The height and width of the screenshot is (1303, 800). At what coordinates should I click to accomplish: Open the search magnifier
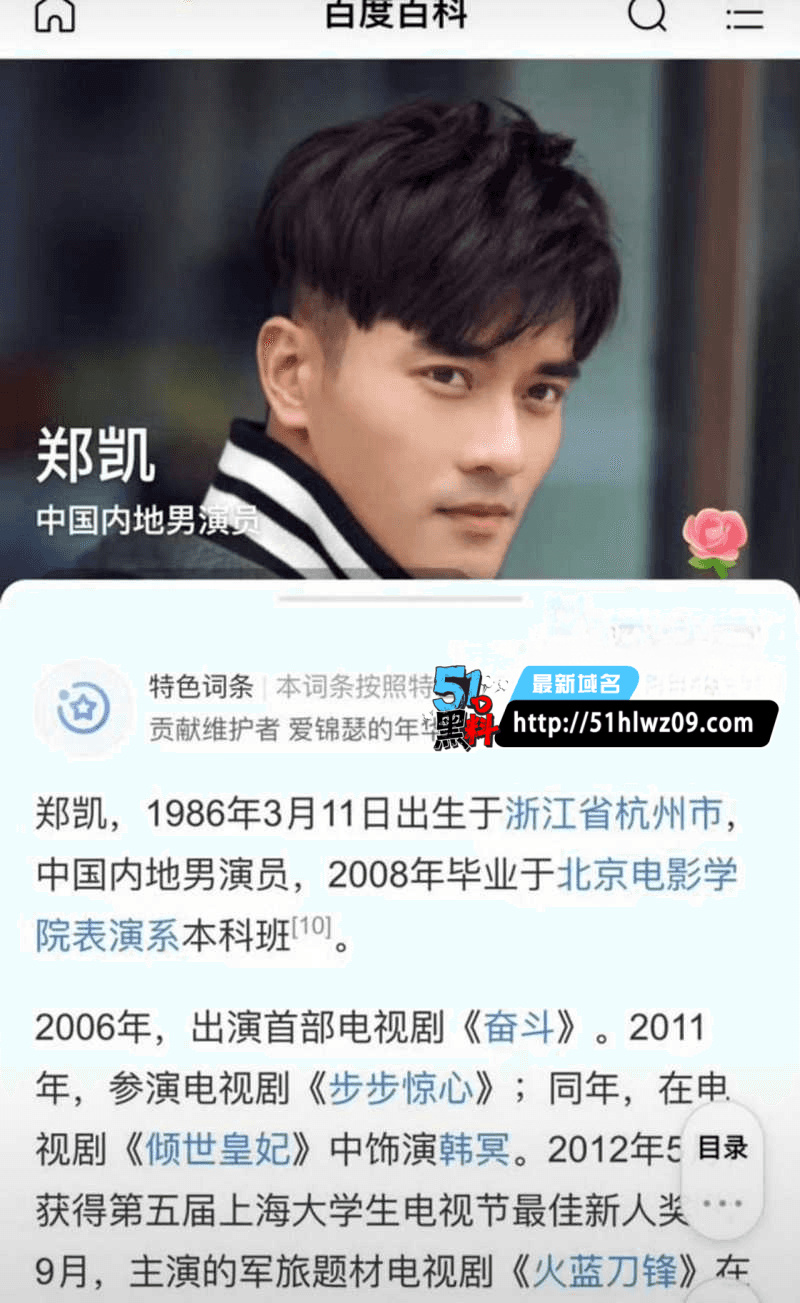tap(647, 14)
